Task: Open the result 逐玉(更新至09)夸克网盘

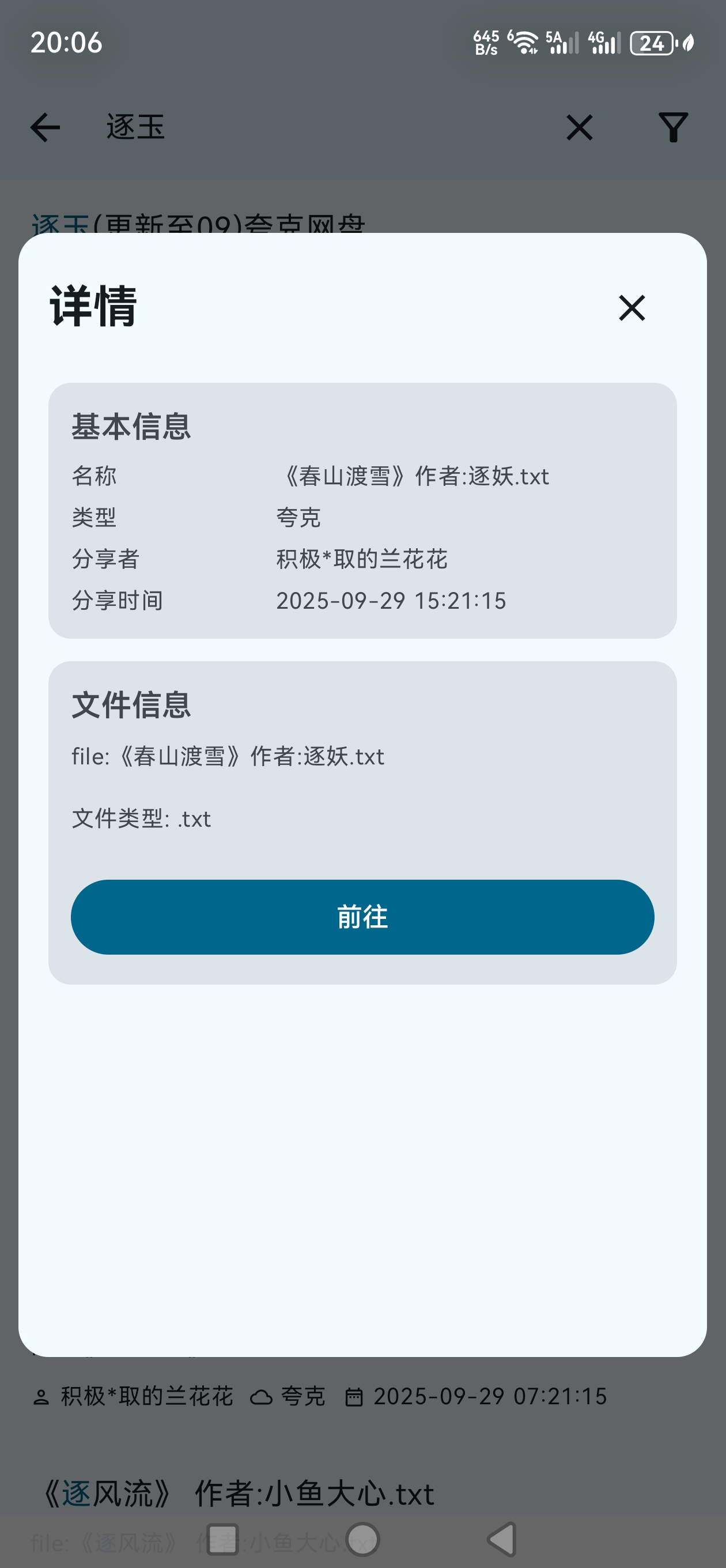Action: pos(197,224)
